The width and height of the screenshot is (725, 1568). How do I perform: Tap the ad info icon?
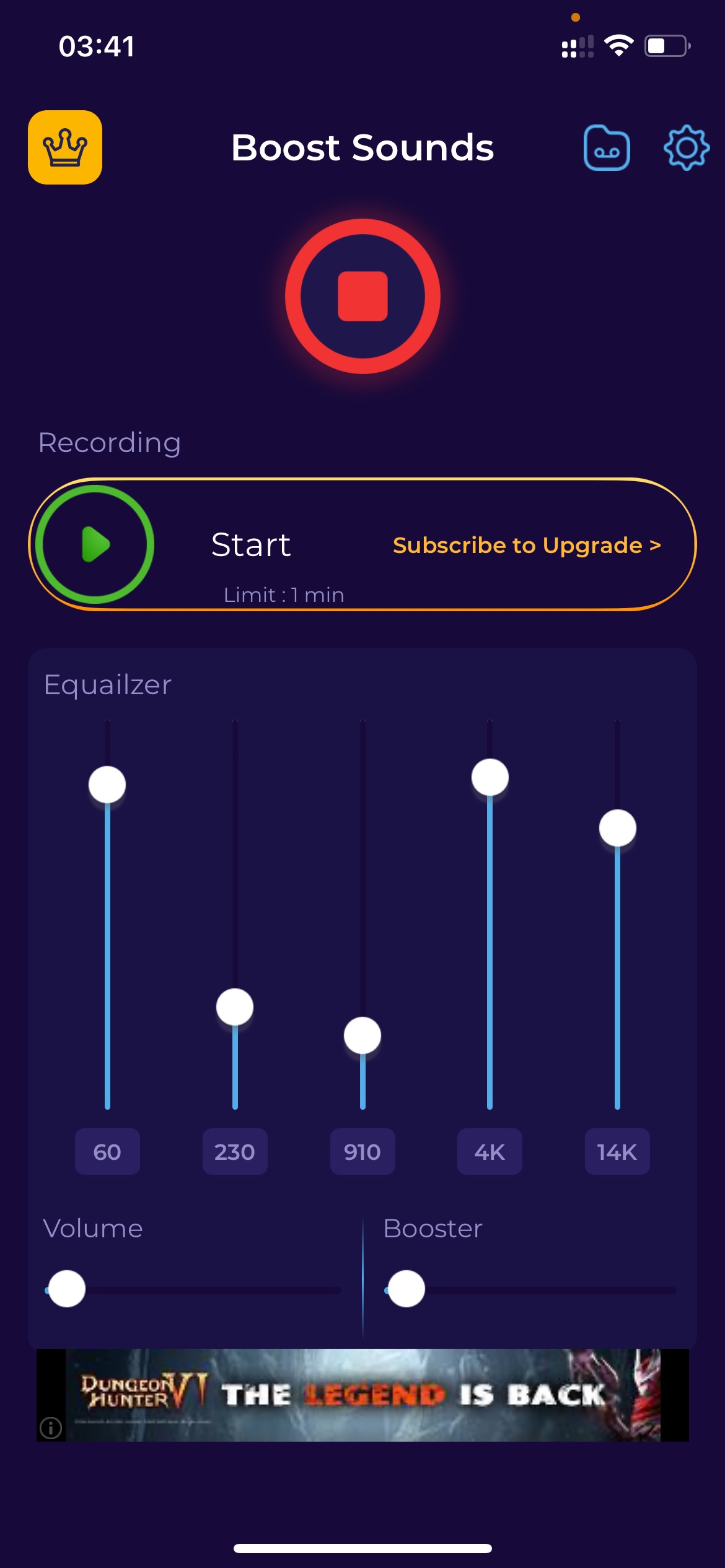click(51, 1427)
